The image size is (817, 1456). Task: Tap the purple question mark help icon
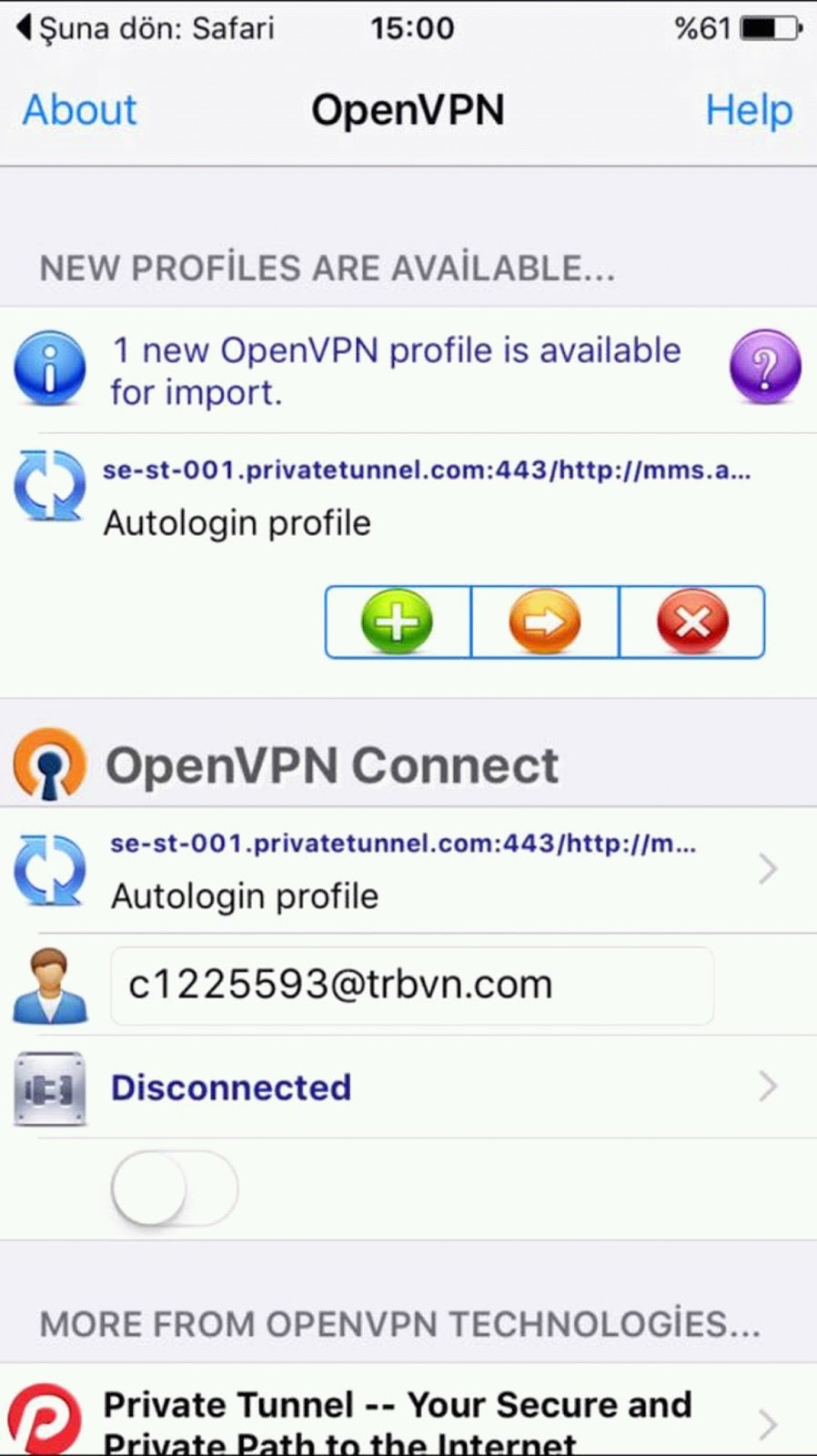click(765, 367)
